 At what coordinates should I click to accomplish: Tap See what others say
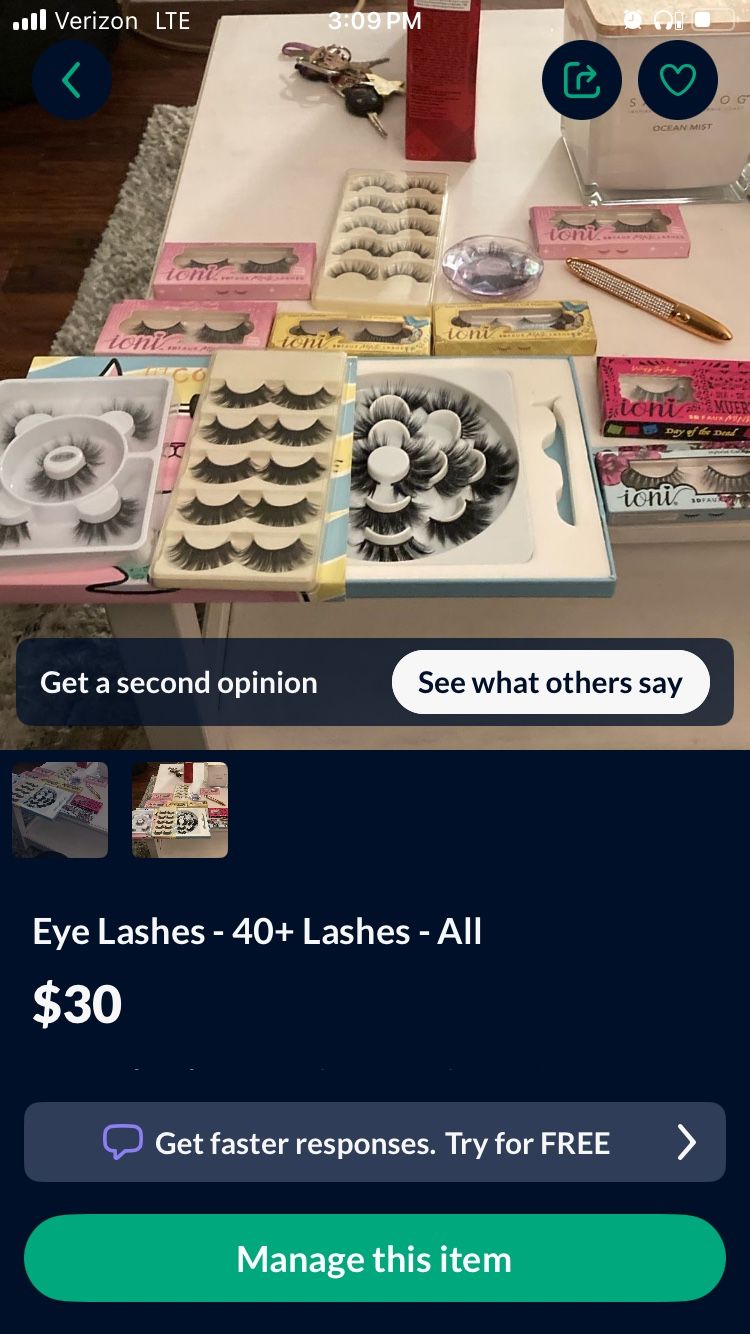(550, 682)
